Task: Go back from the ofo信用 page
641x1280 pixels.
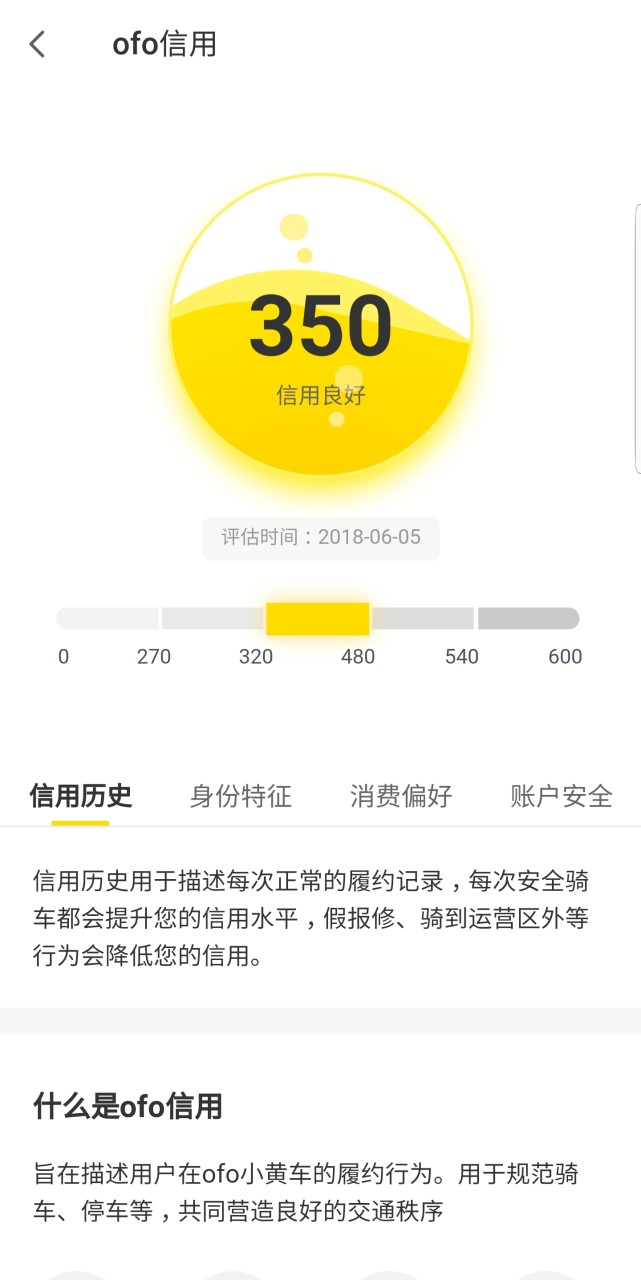Action: tap(38, 44)
